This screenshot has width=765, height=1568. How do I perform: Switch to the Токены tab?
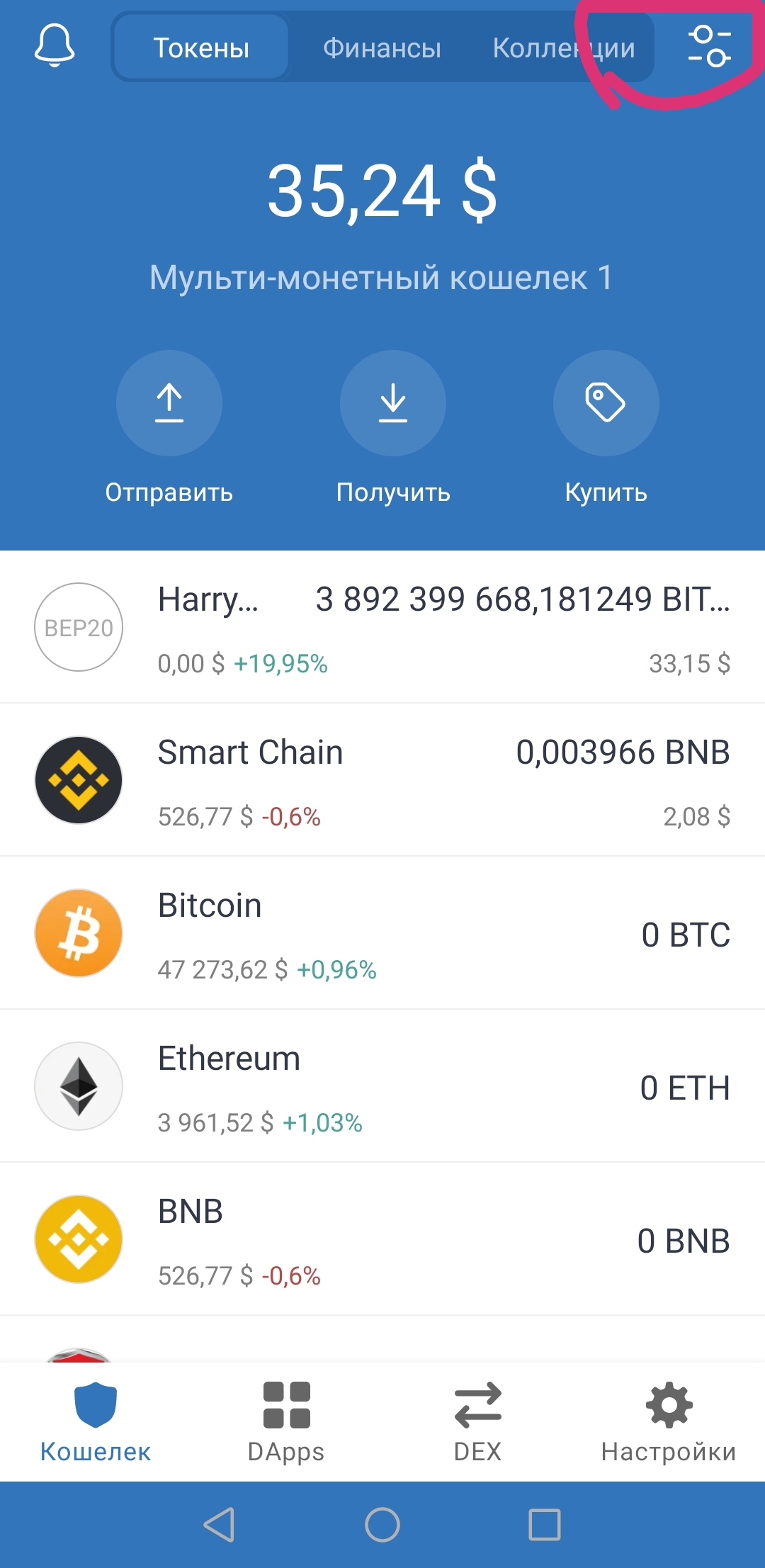click(201, 48)
